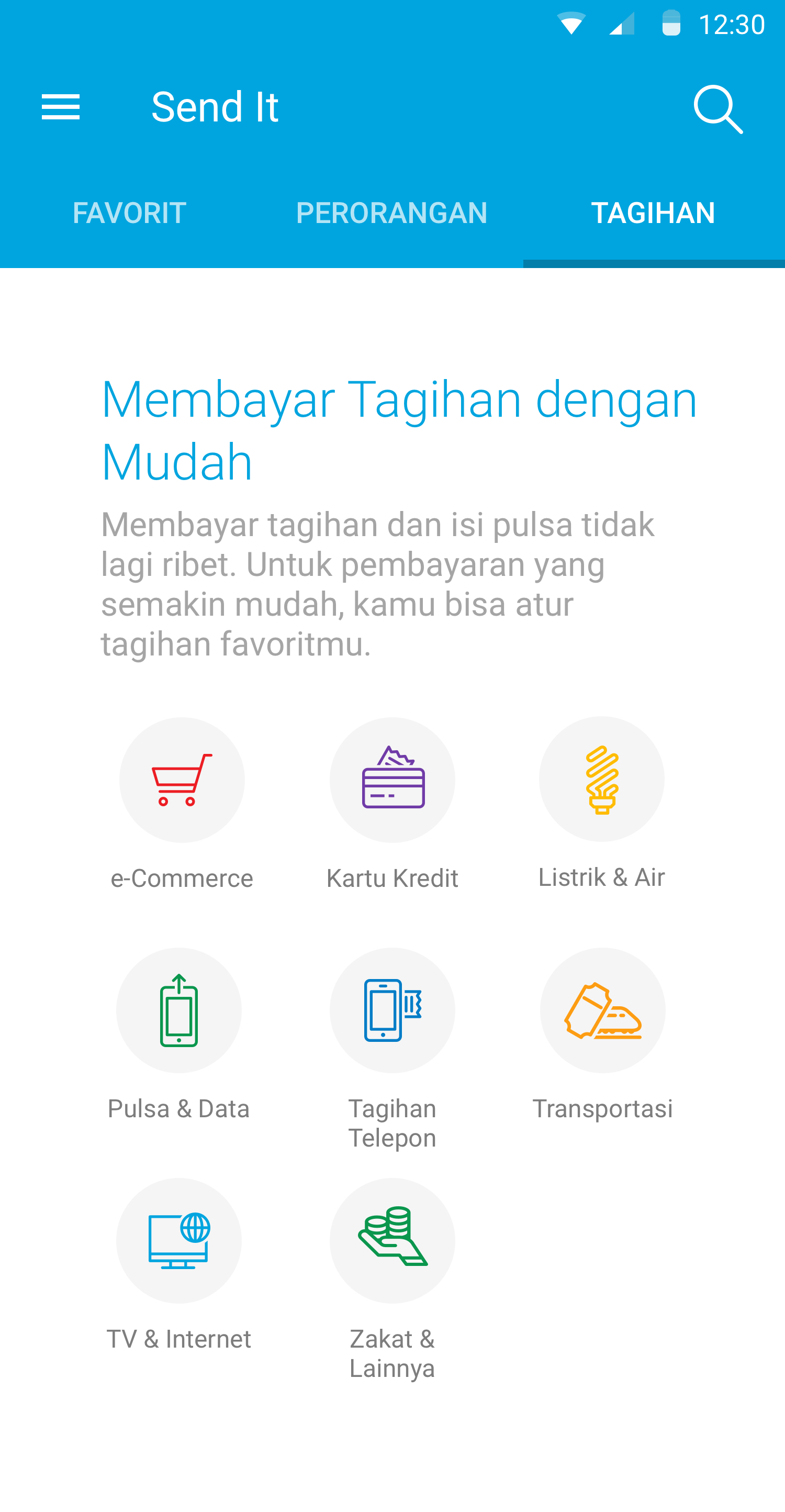
Task: Select Pulsa & Data top-up
Action: point(179,1010)
